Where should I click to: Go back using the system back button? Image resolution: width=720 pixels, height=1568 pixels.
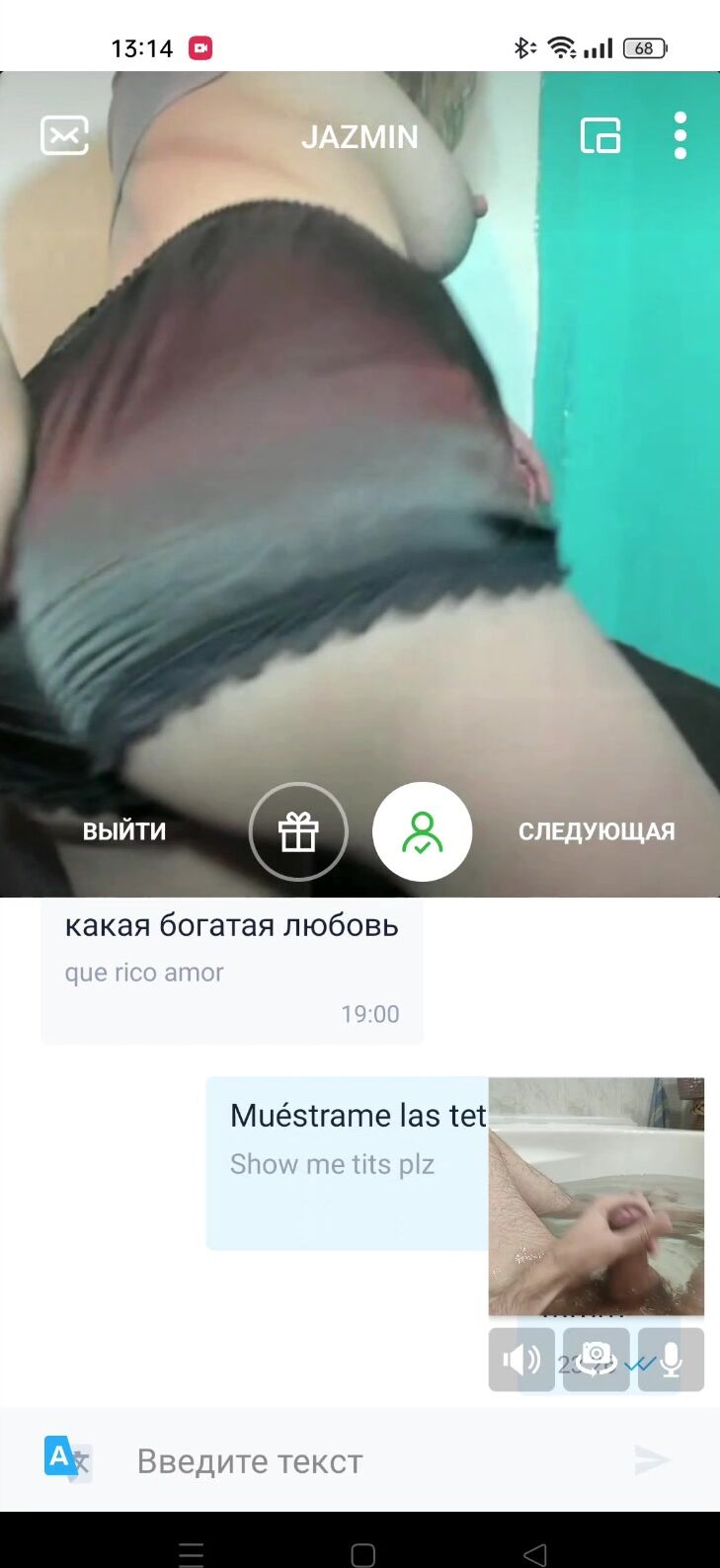click(x=535, y=1555)
